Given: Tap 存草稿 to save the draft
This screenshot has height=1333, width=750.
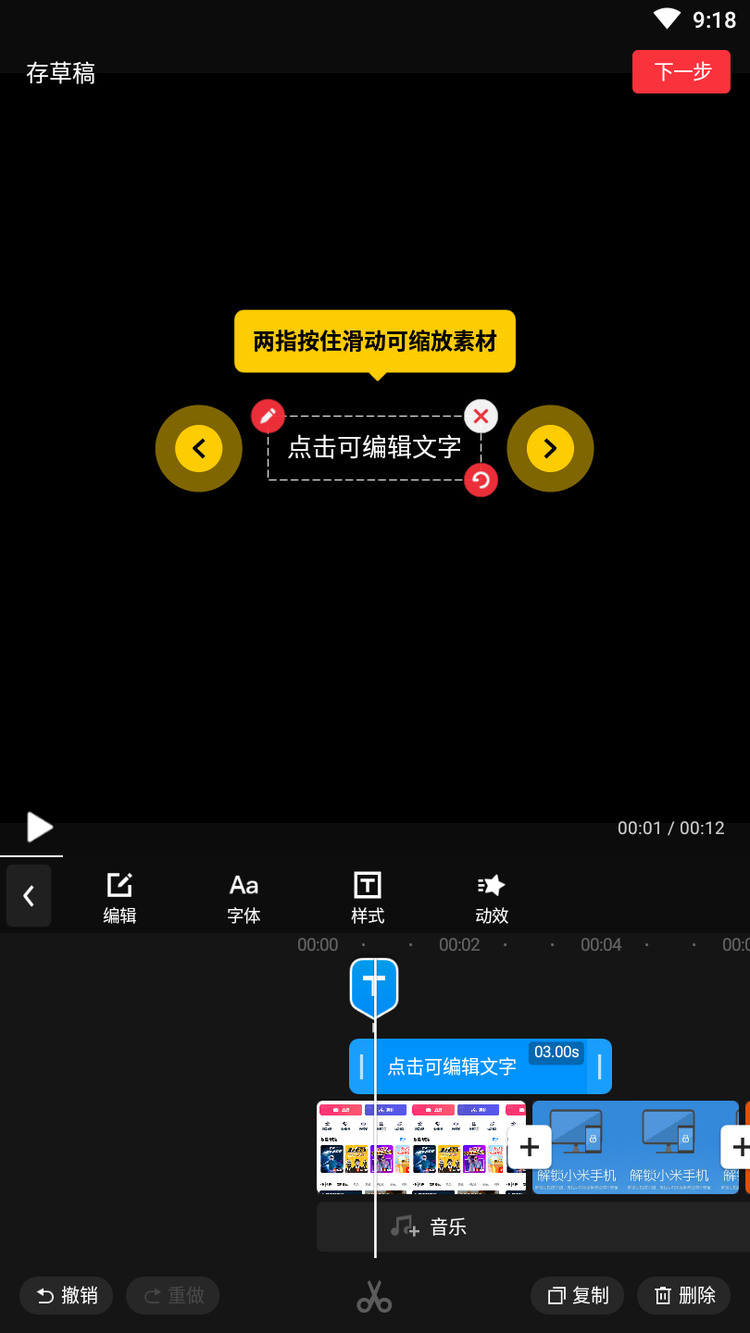Looking at the screenshot, I should tap(61, 73).
